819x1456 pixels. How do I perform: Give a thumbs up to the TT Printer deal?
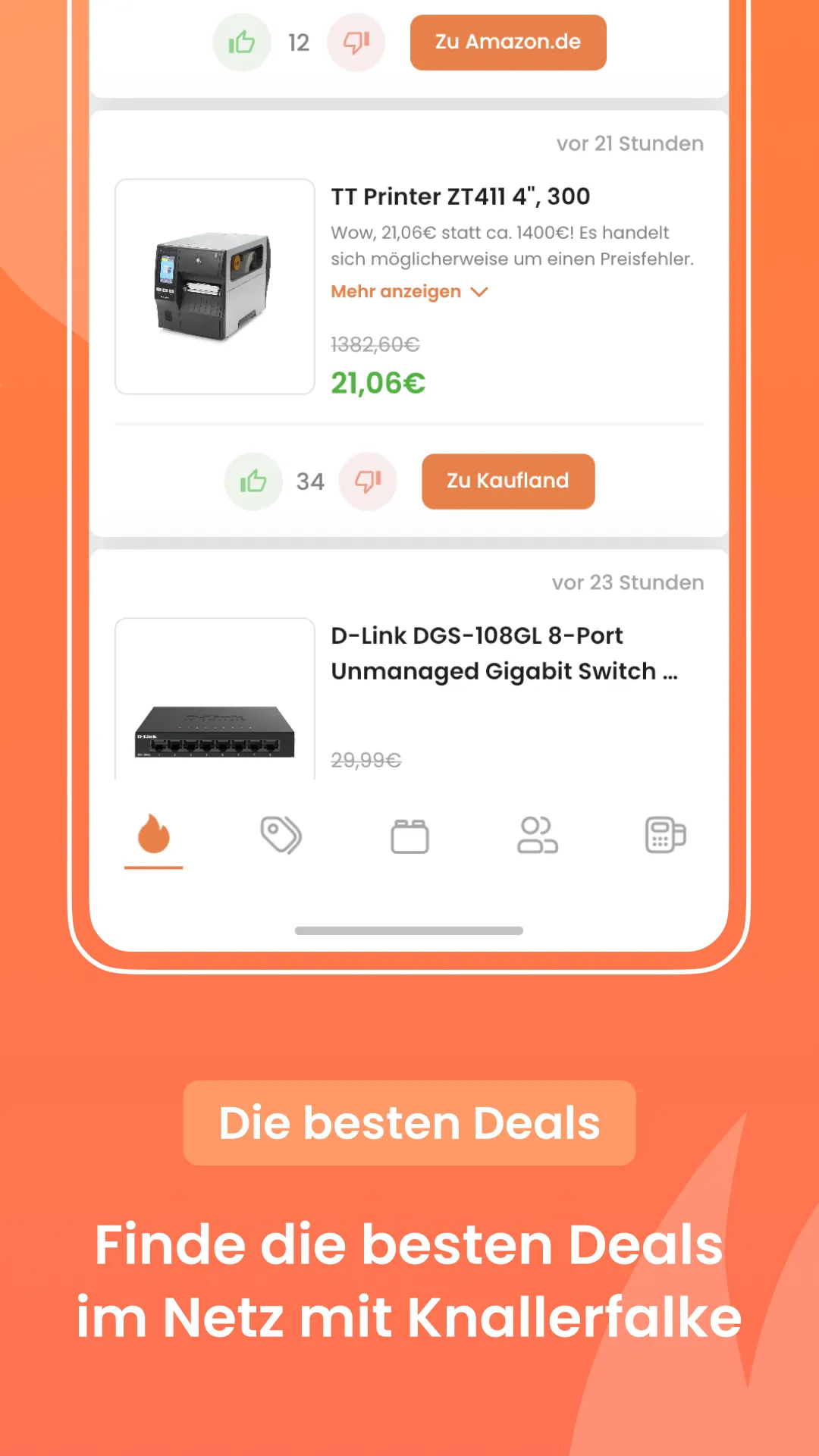pyautogui.click(x=254, y=481)
